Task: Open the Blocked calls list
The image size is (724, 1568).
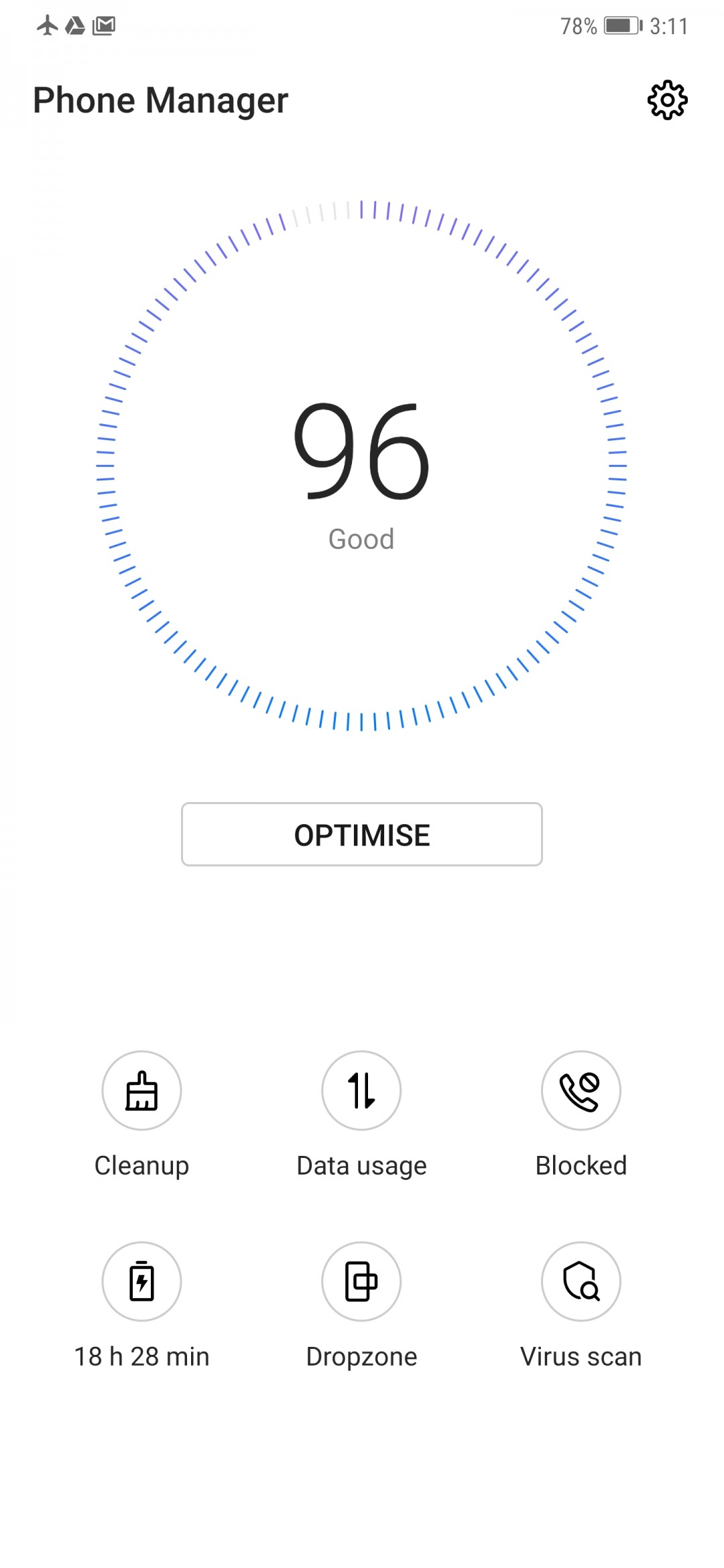Action: [x=581, y=1090]
